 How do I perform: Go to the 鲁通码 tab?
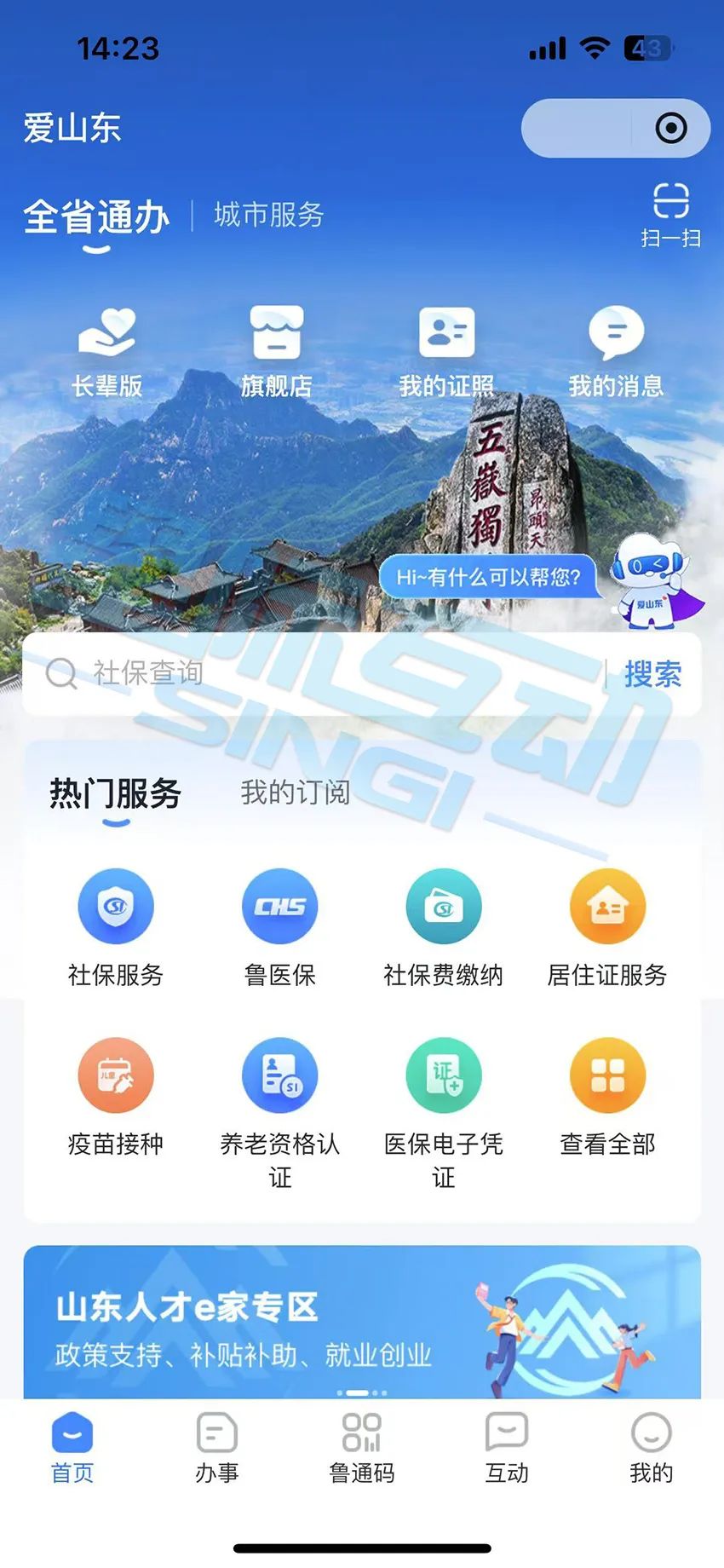tap(362, 1448)
